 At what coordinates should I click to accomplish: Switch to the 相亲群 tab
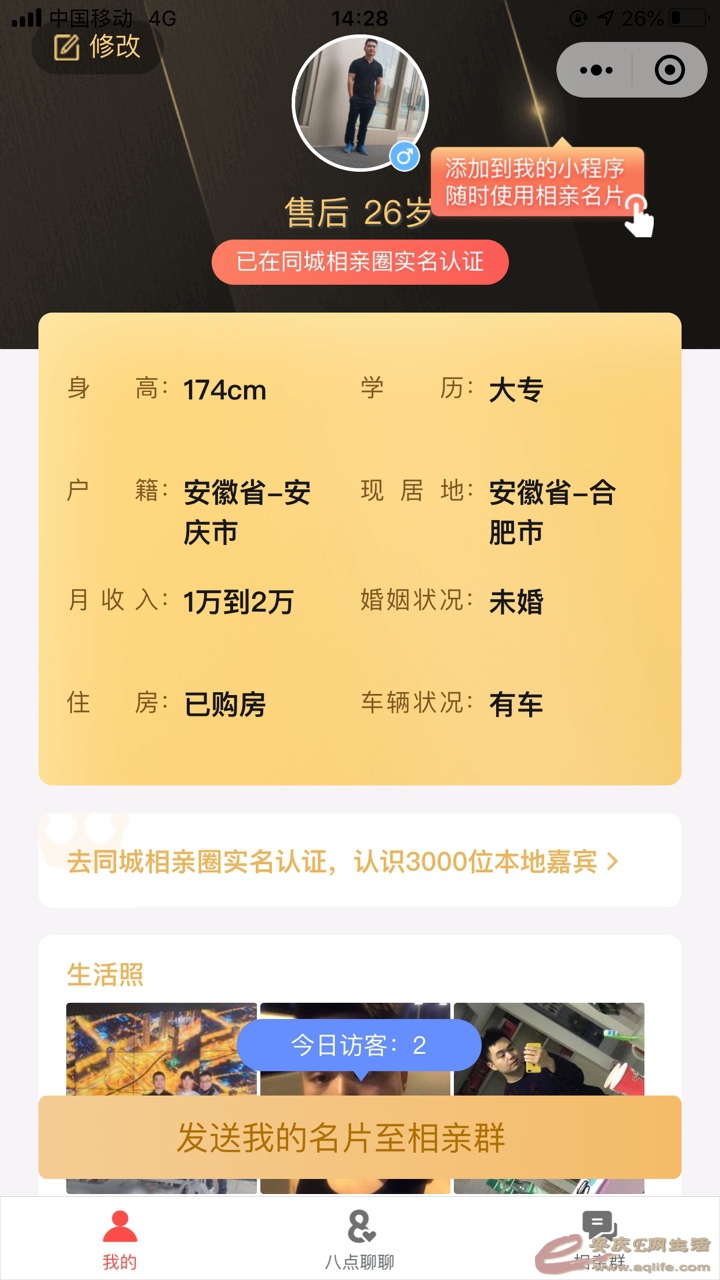click(599, 1240)
